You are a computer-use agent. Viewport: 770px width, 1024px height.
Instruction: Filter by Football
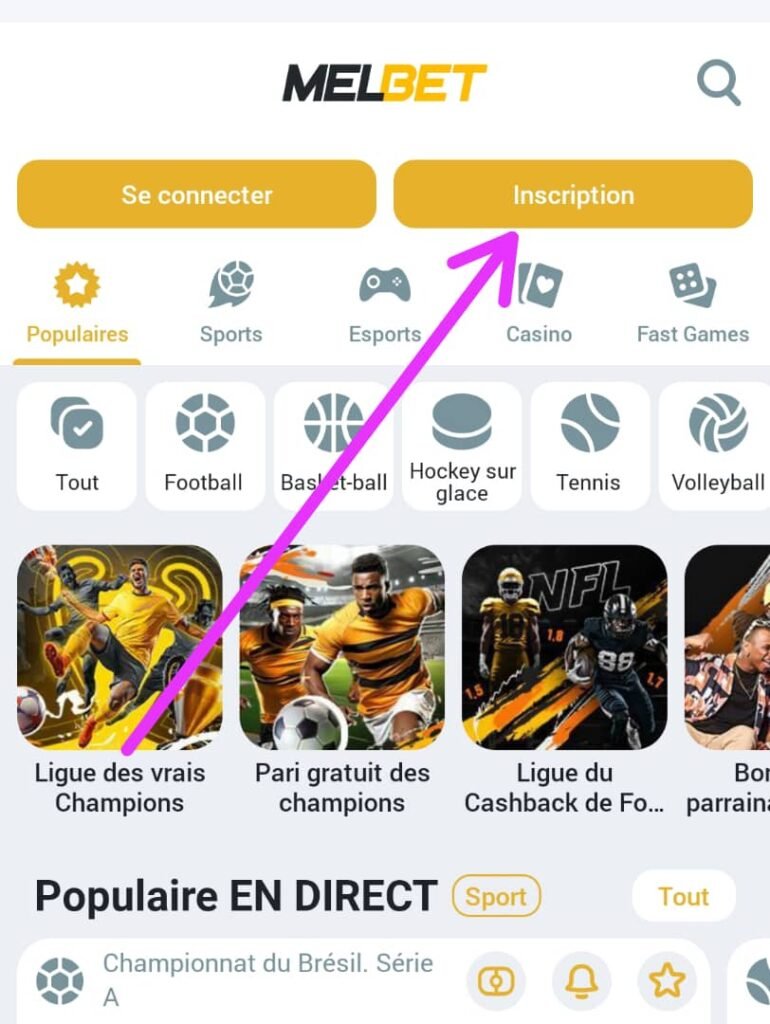(204, 446)
